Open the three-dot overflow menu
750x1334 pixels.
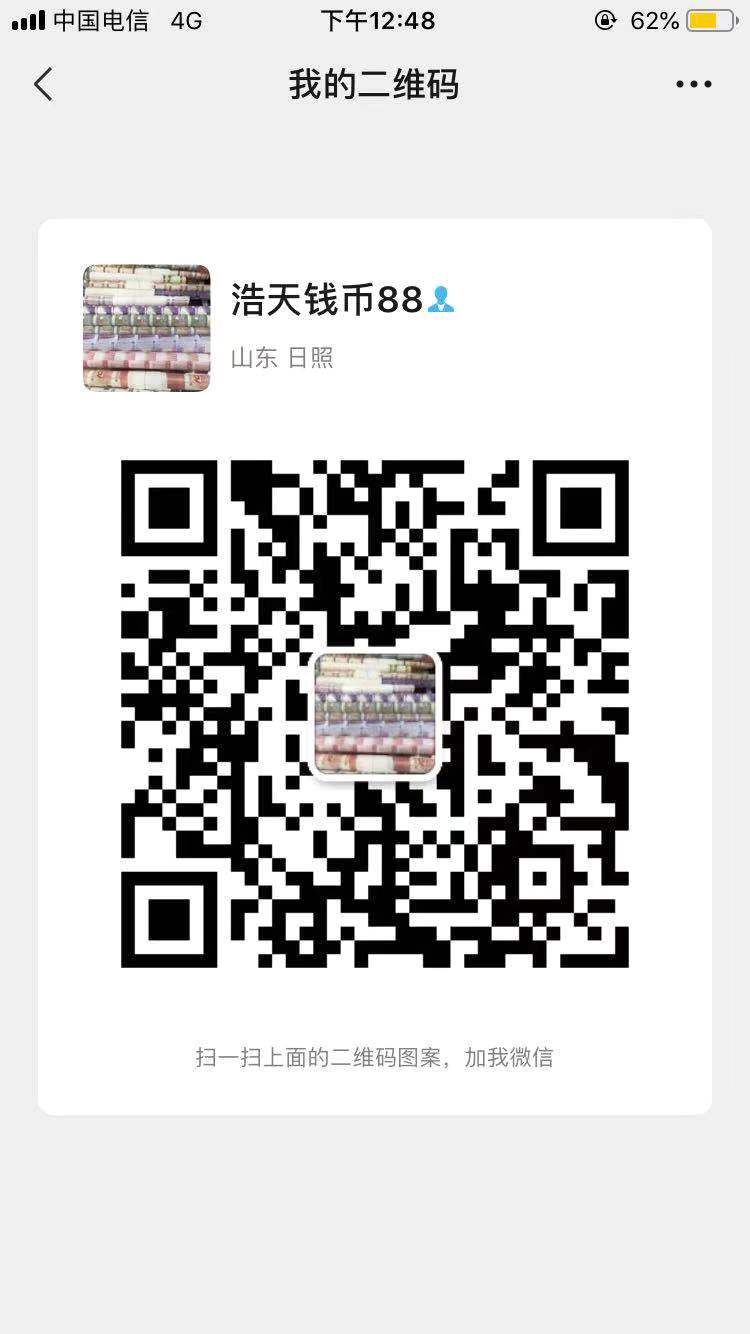pos(693,85)
